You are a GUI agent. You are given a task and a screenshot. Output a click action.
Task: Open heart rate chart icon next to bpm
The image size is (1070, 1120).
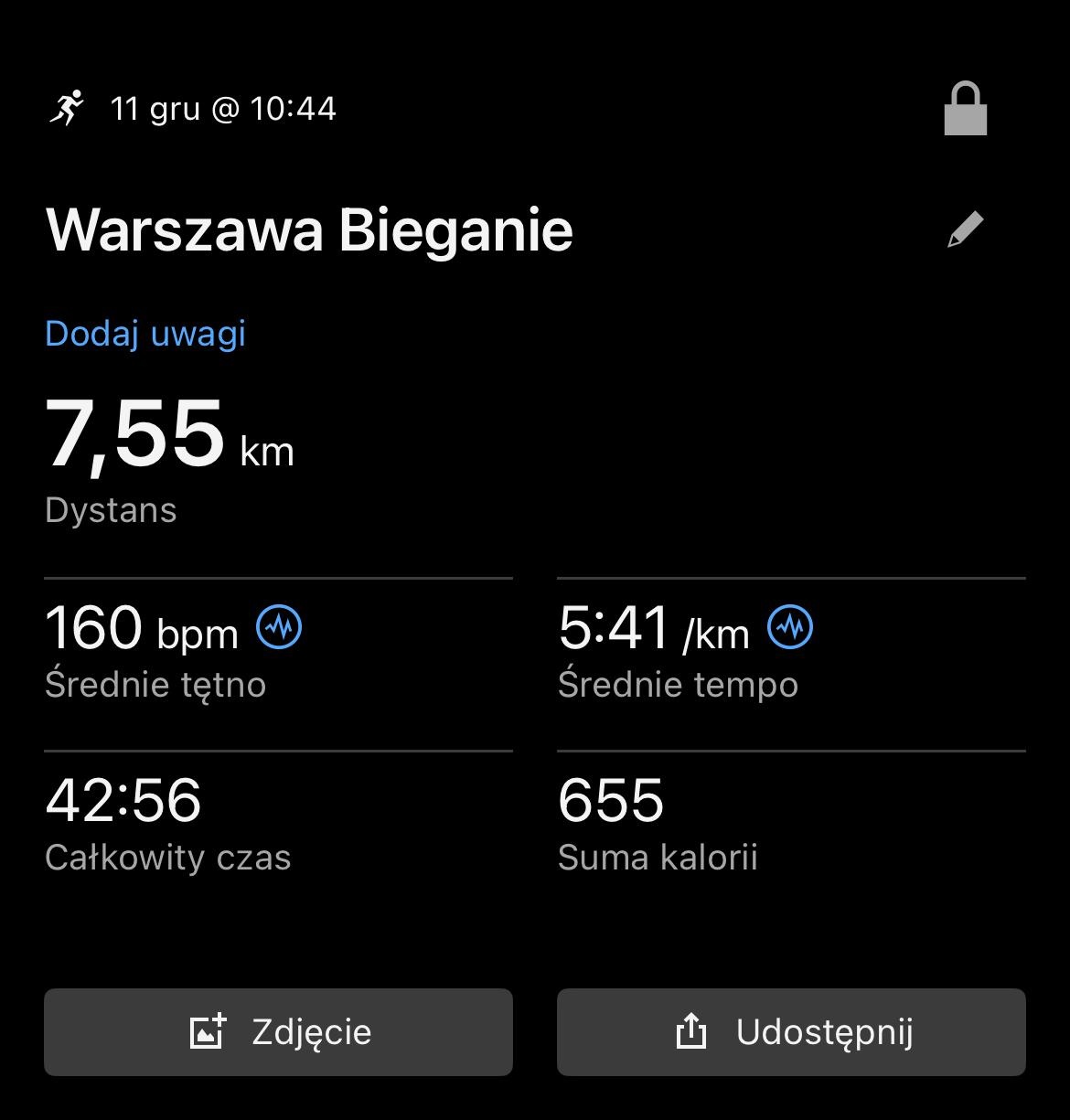click(279, 628)
